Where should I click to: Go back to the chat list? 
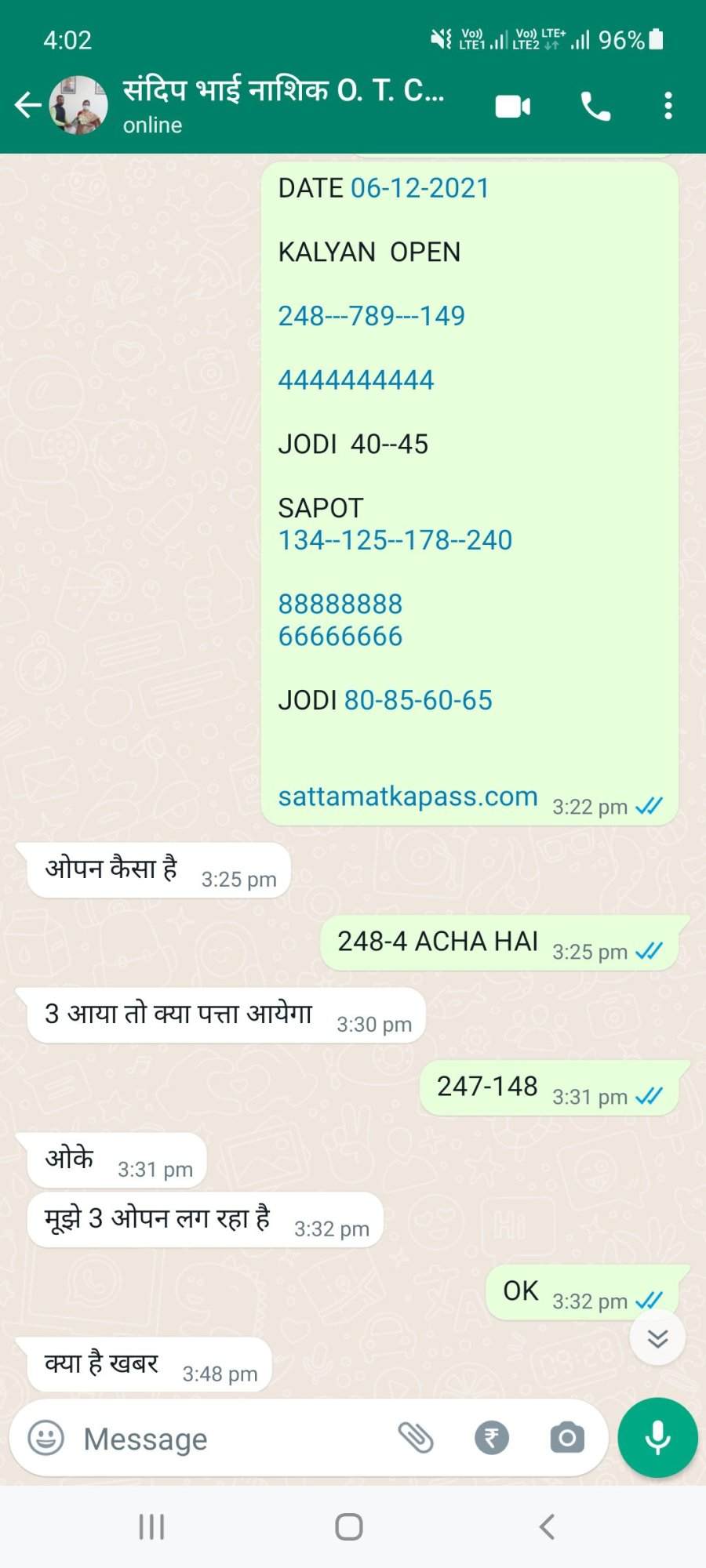(x=27, y=105)
